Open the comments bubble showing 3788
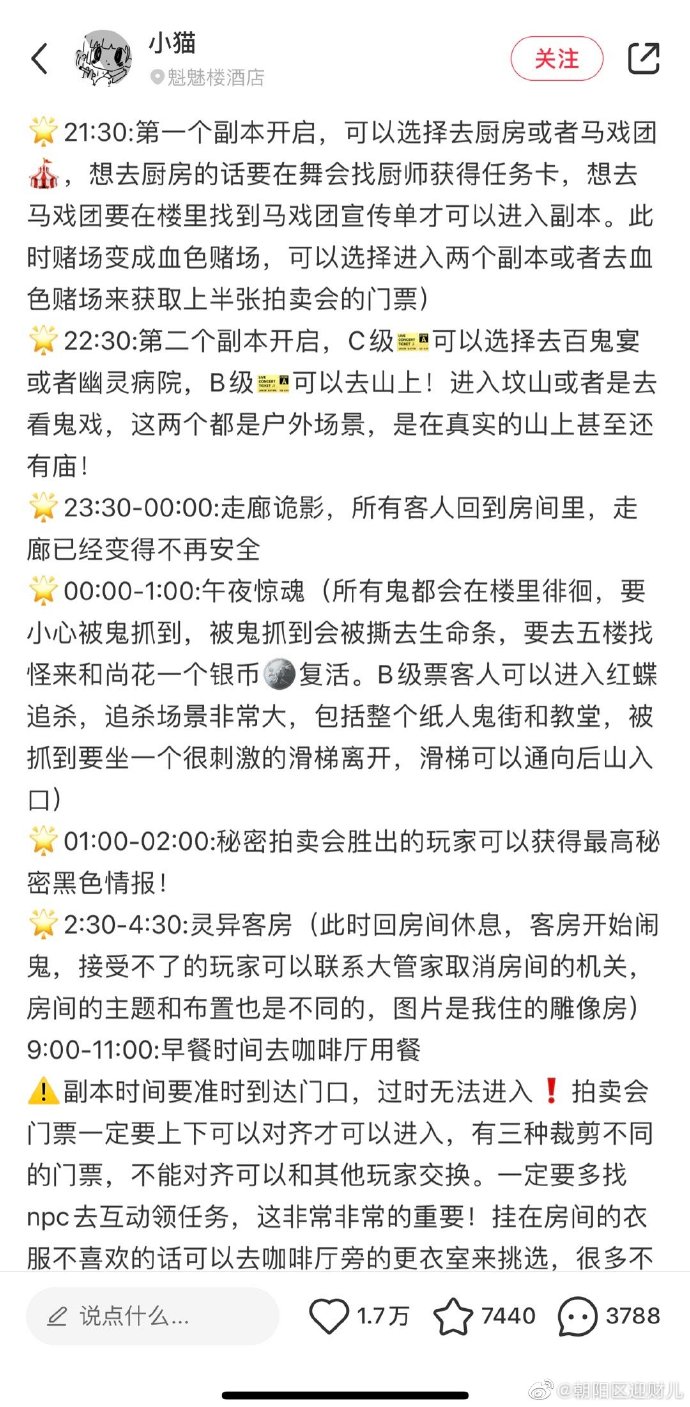690x1407 pixels. pyautogui.click(x=578, y=1316)
